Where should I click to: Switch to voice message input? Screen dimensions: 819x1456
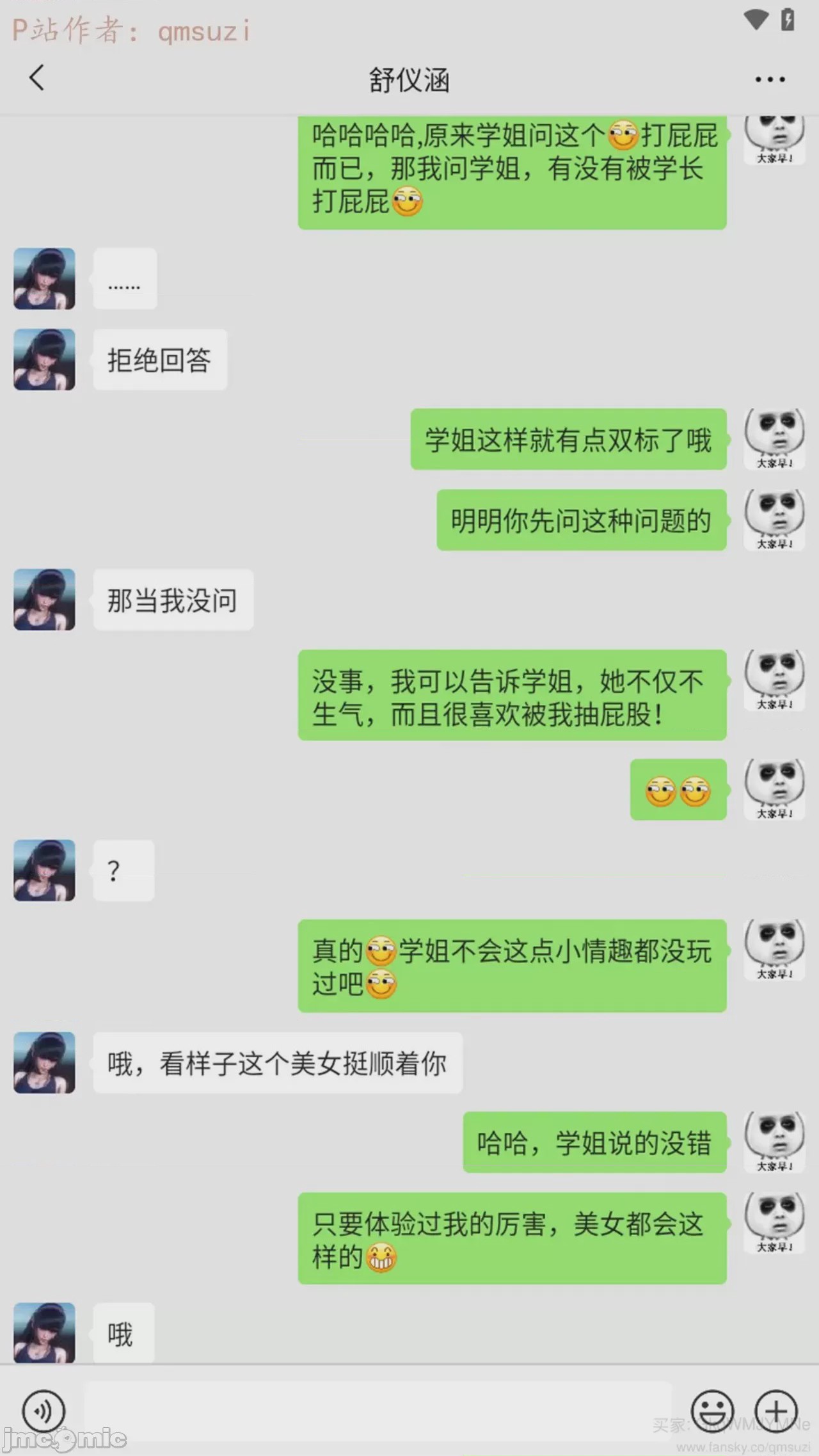point(44,1411)
